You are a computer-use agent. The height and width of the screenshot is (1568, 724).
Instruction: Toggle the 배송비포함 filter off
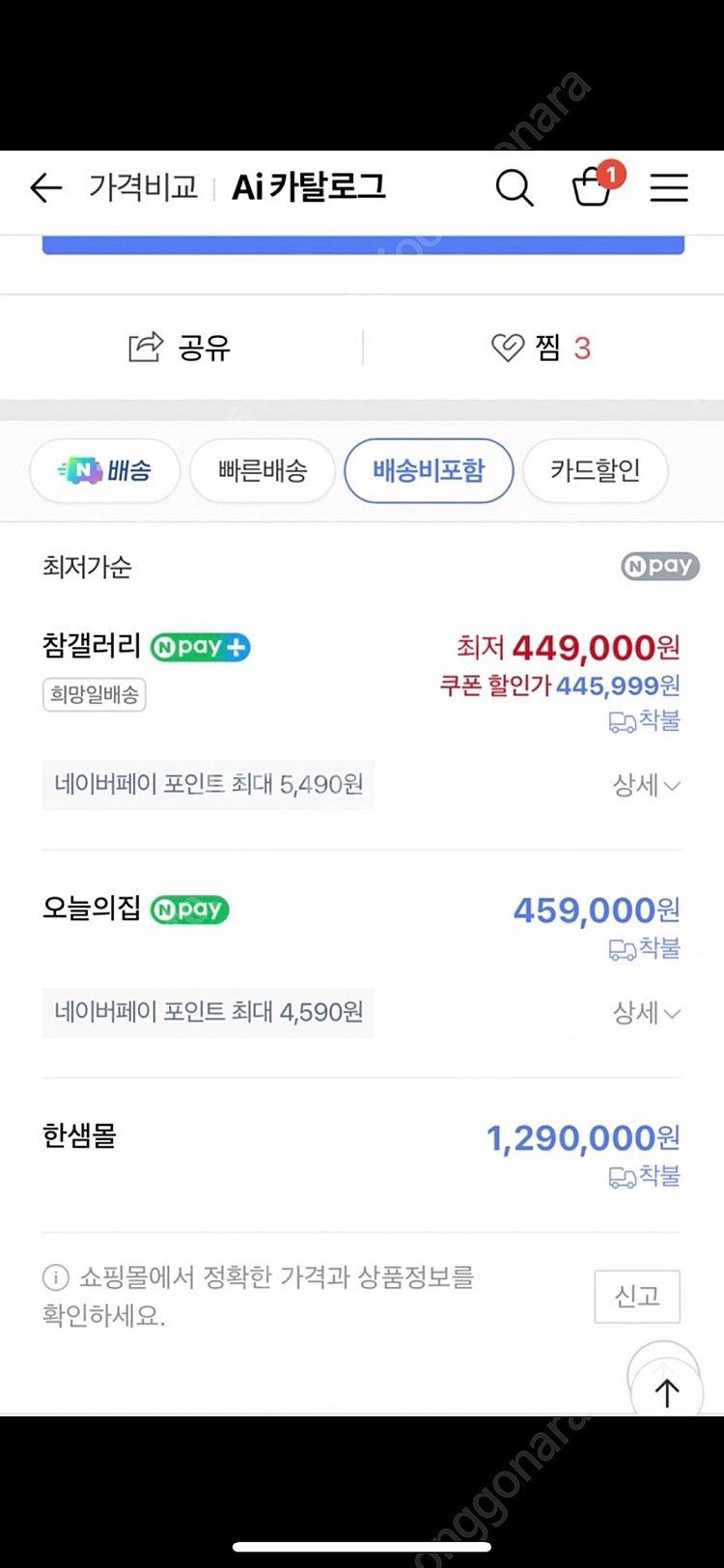[x=428, y=470]
